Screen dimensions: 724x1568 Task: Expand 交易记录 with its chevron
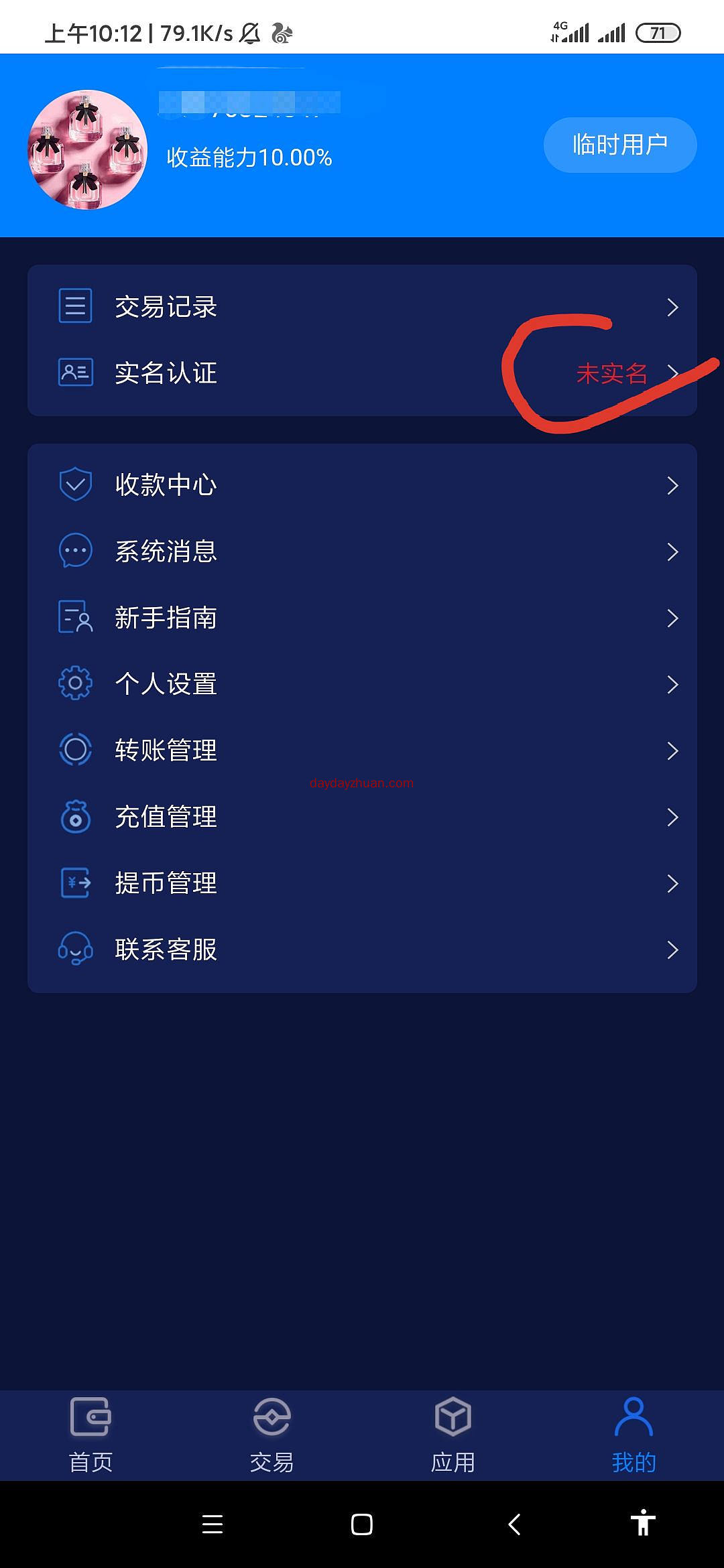click(x=674, y=306)
